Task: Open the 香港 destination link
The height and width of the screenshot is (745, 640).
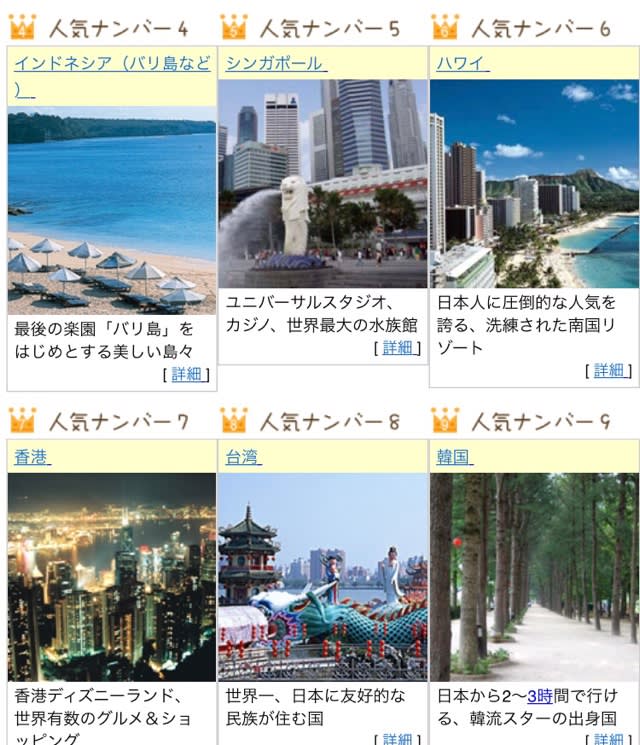Action: pyautogui.click(x=31, y=457)
